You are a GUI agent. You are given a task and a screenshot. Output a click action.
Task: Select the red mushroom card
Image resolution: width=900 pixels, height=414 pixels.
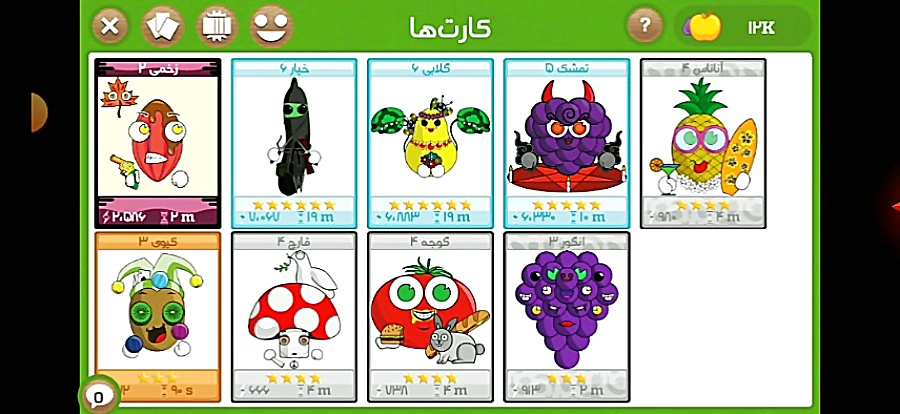[294, 316]
